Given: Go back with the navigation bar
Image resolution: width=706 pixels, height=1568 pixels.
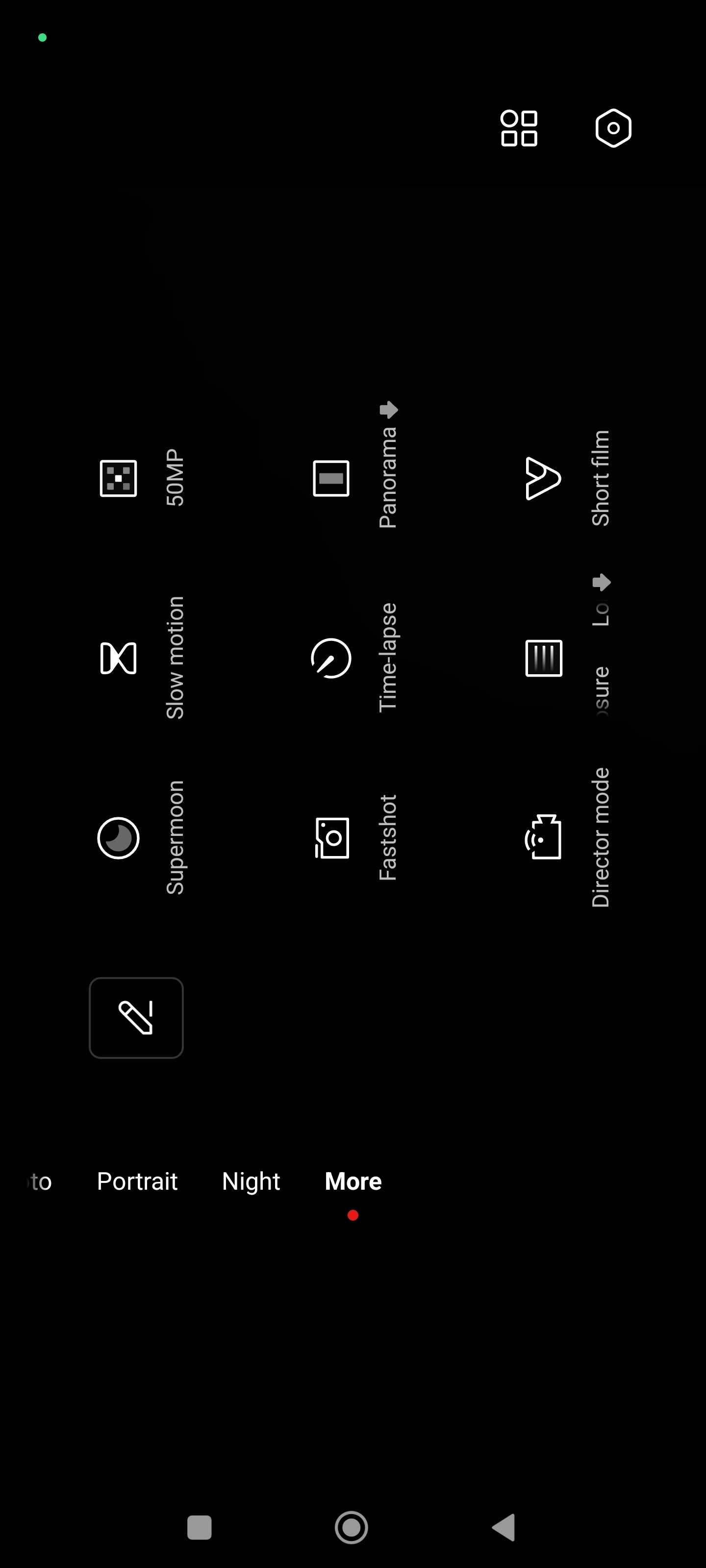Looking at the screenshot, I should coord(504,1527).
